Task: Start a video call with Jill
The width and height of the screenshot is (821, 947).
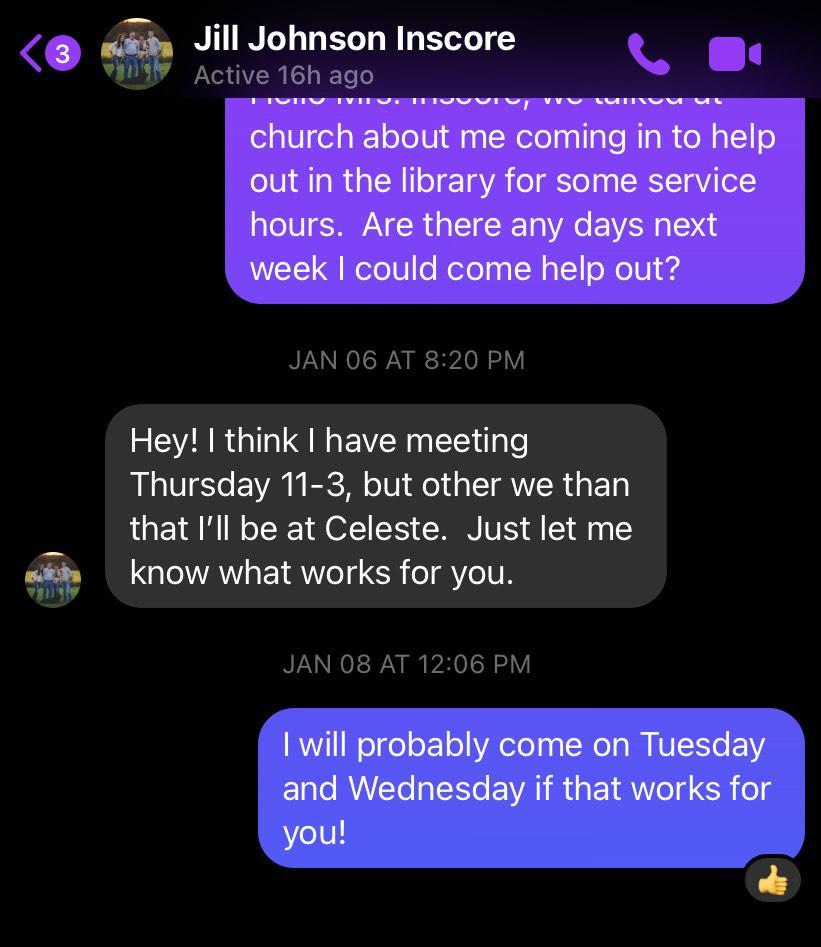Action: (x=735, y=54)
